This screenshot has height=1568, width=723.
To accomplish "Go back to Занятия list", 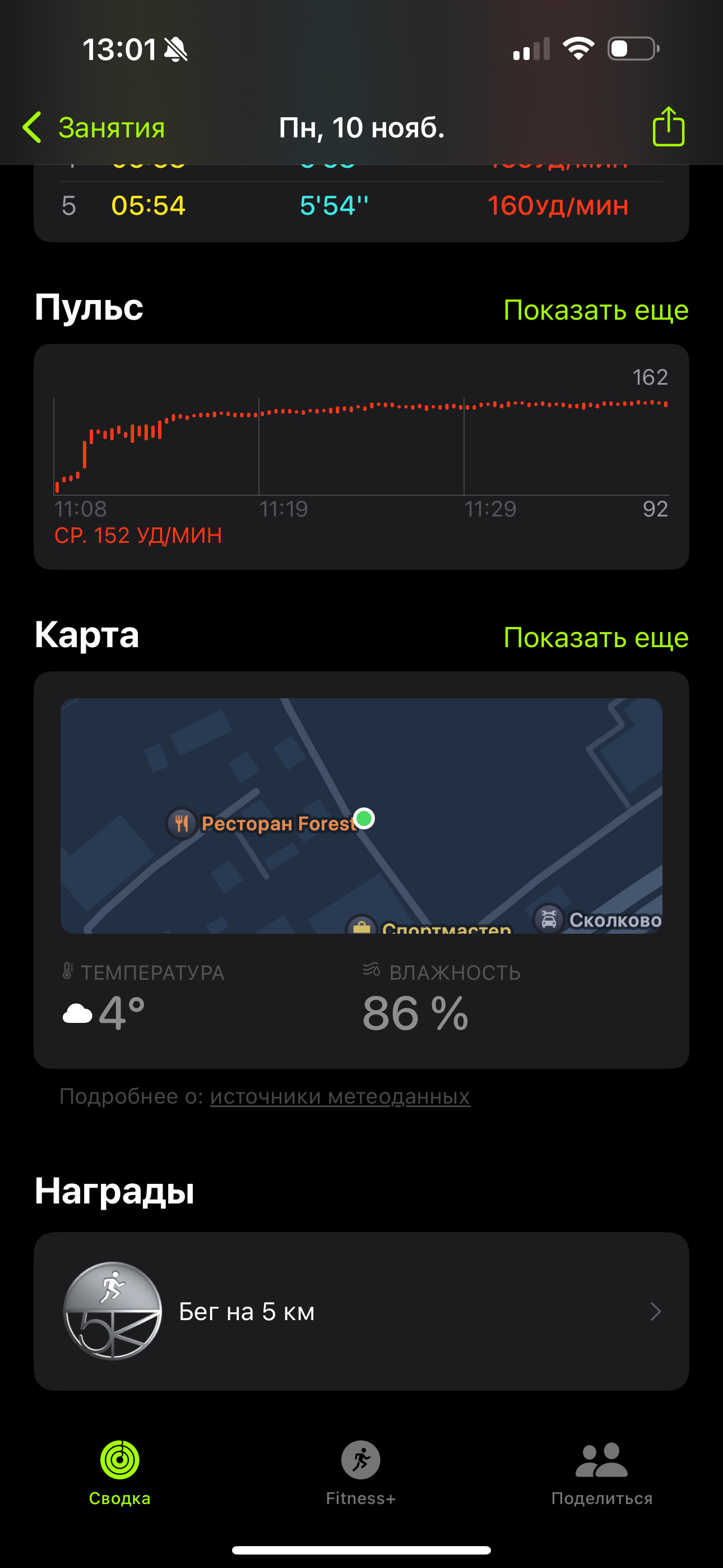I will (x=94, y=128).
